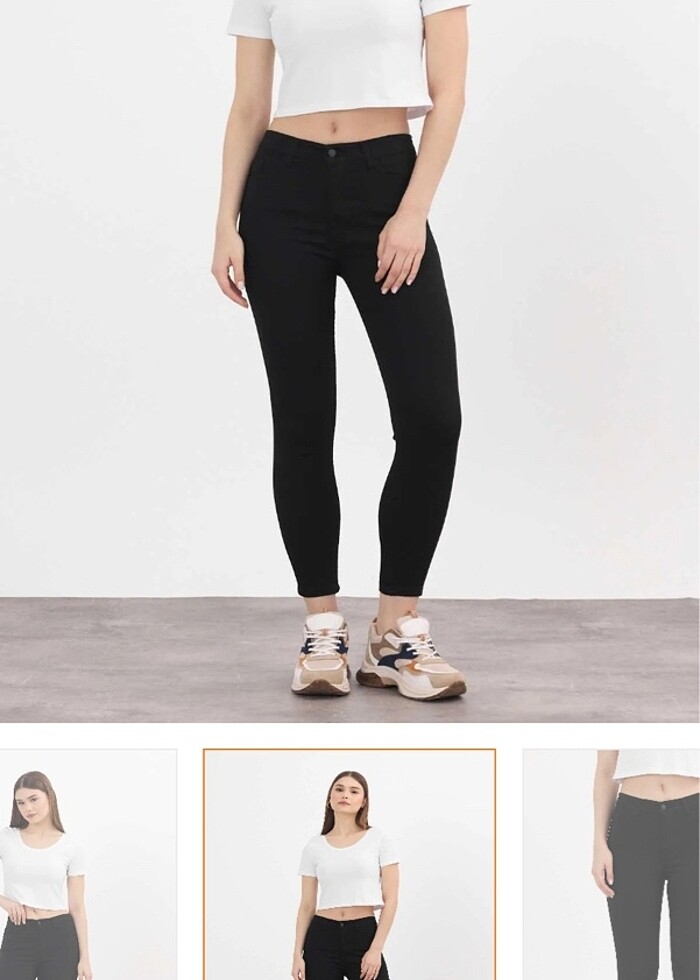
Task: Open the main black jeans product photo
Action: click(x=350, y=360)
